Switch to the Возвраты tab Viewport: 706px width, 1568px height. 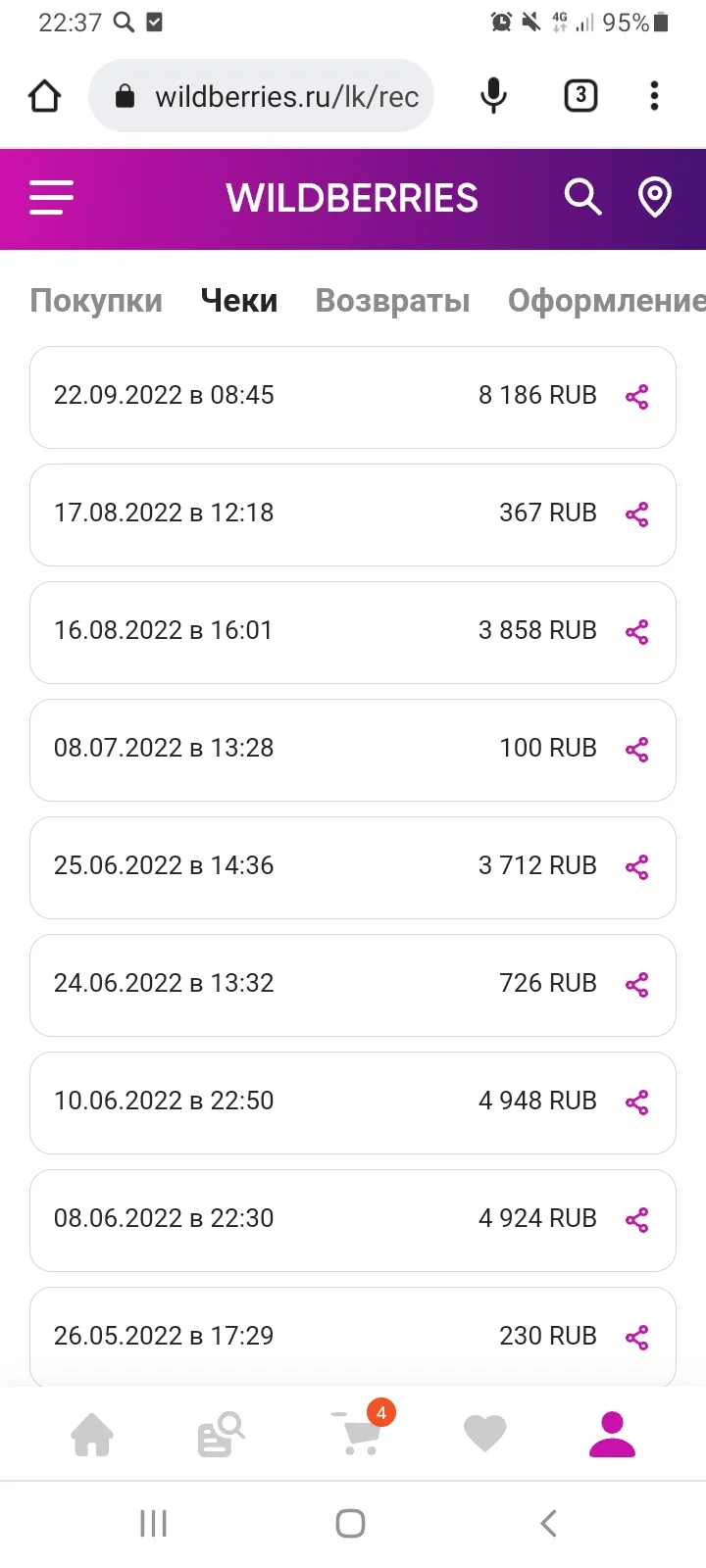point(392,301)
